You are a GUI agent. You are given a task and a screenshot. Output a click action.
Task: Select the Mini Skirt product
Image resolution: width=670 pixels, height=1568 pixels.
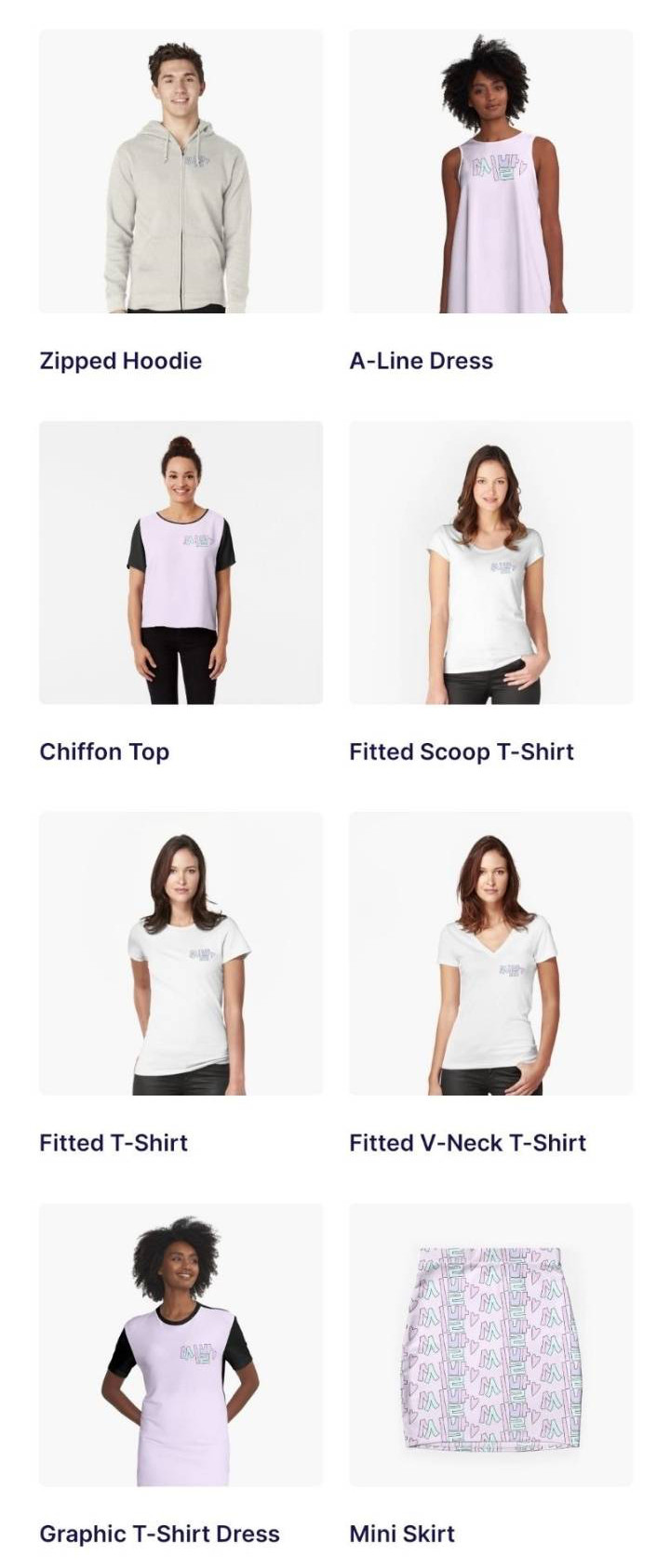point(490,1344)
